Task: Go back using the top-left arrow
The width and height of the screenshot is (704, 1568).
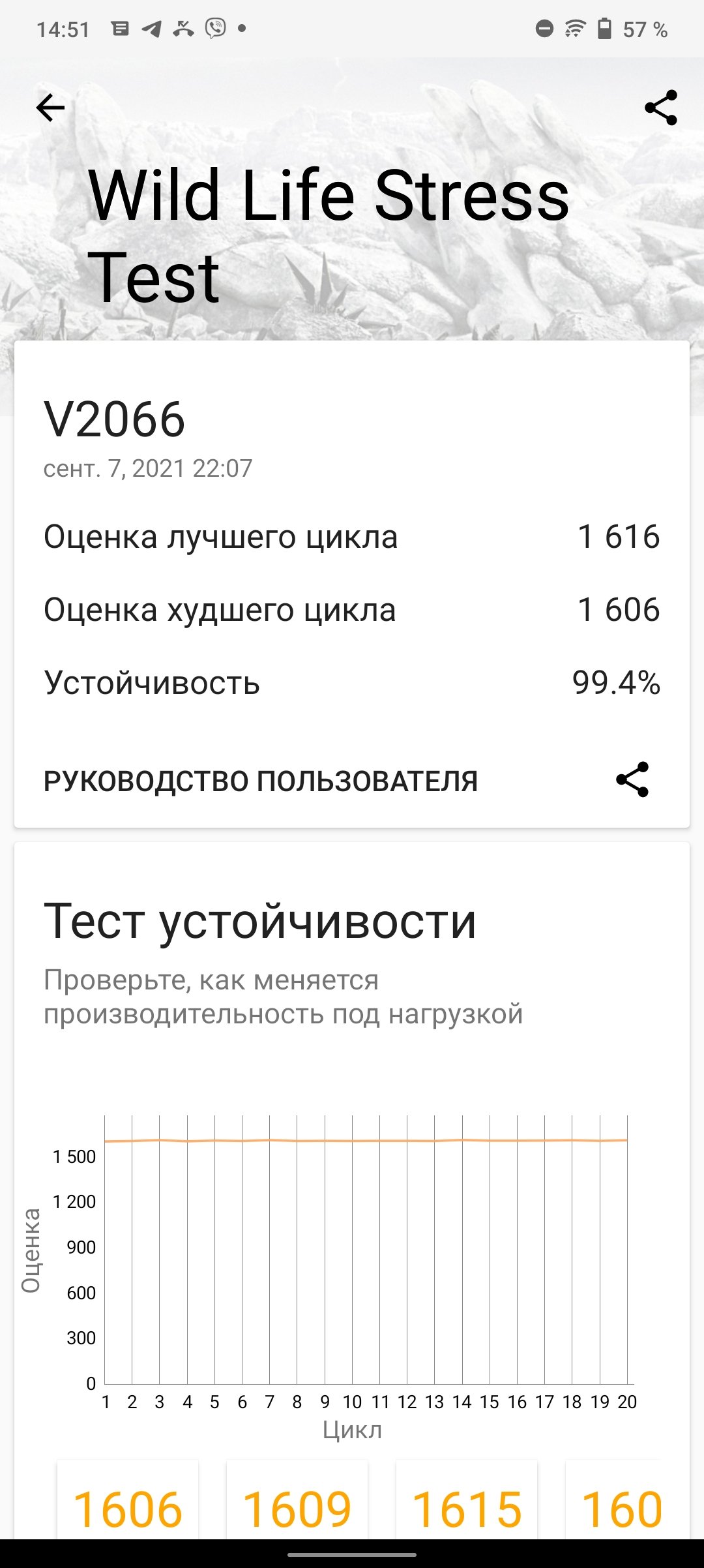Action: [50, 108]
